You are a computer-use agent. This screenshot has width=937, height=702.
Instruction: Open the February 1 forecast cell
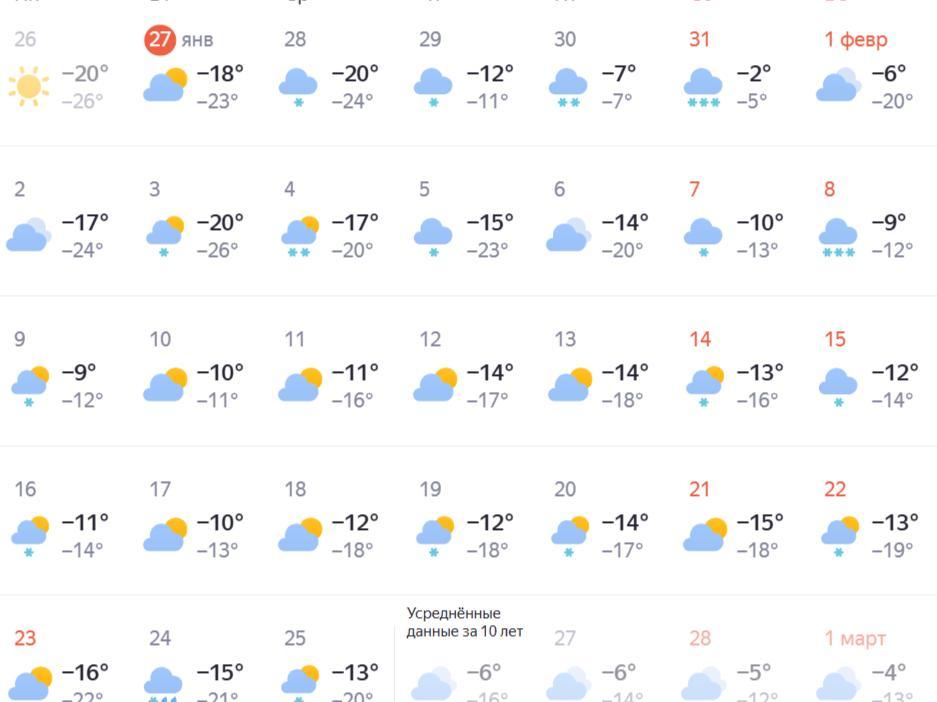point(870,72)
